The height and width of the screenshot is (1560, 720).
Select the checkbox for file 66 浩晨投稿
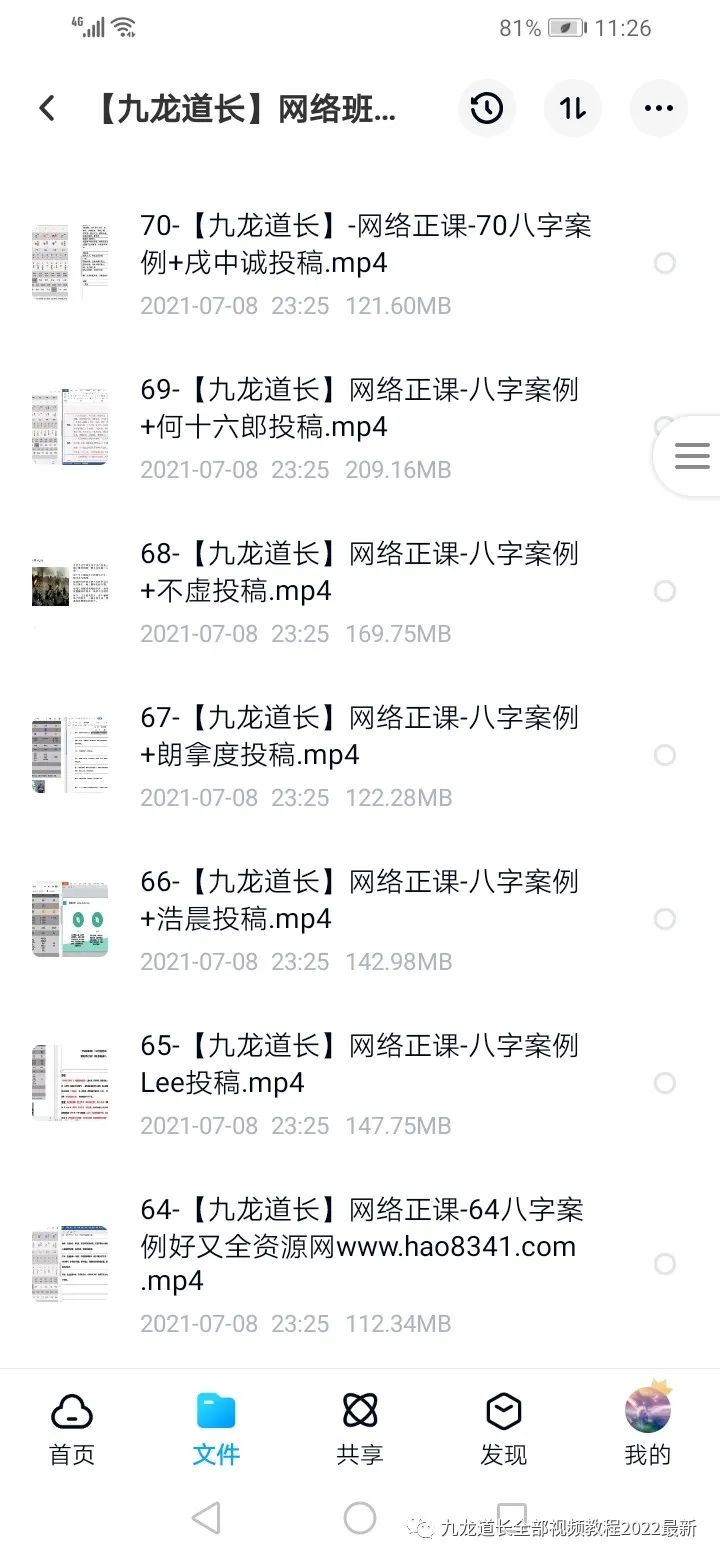point(664,919)
